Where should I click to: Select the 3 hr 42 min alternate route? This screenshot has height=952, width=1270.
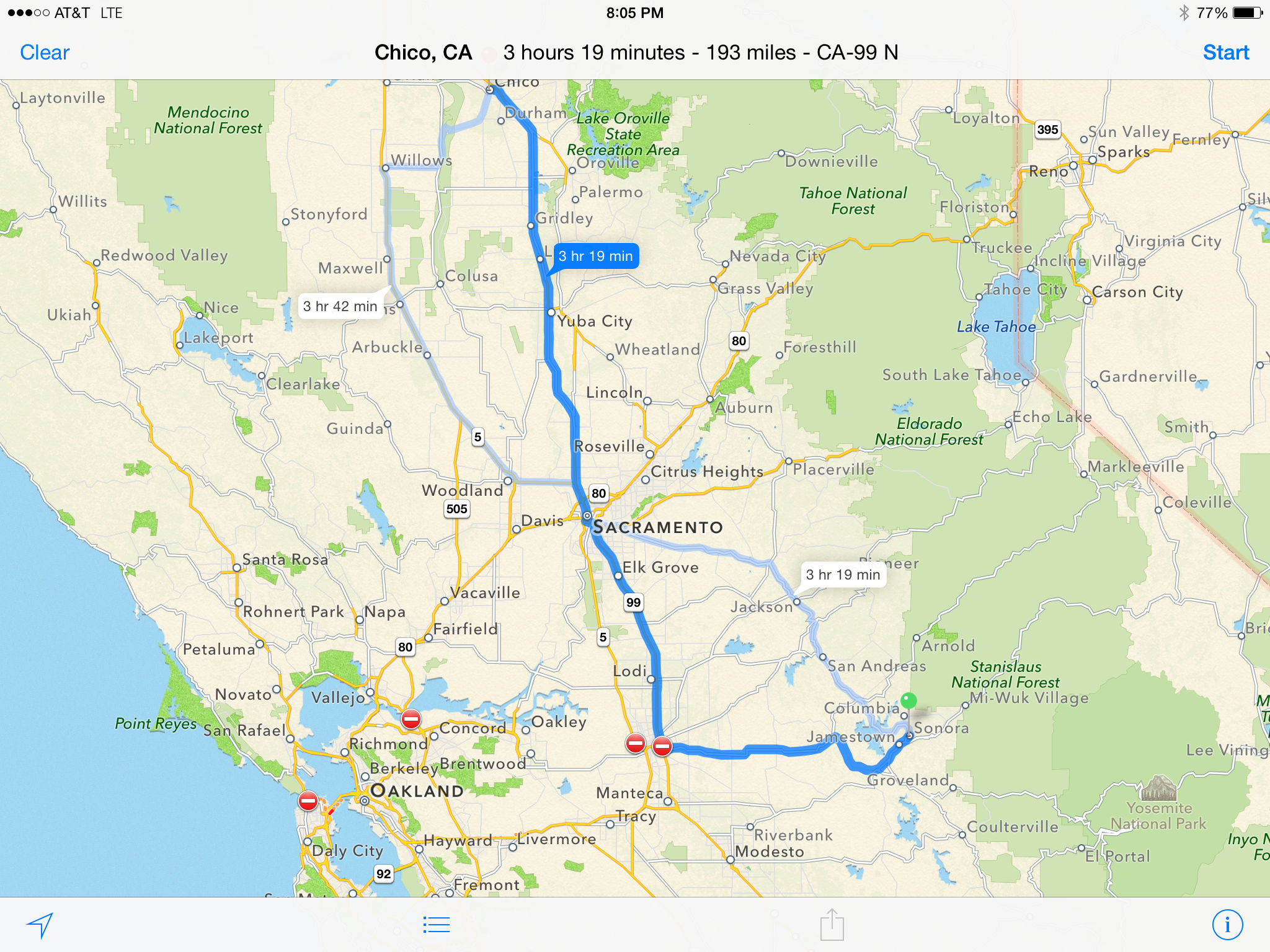(340, 306)
